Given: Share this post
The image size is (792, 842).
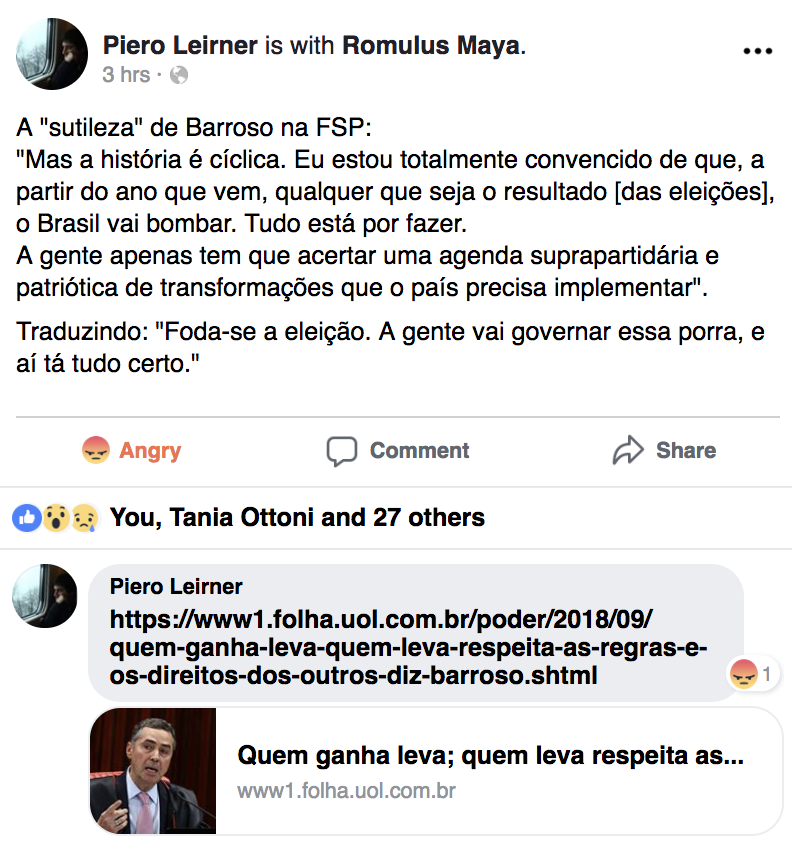Looking at the screenshot, I should click(x=664, y=451).
